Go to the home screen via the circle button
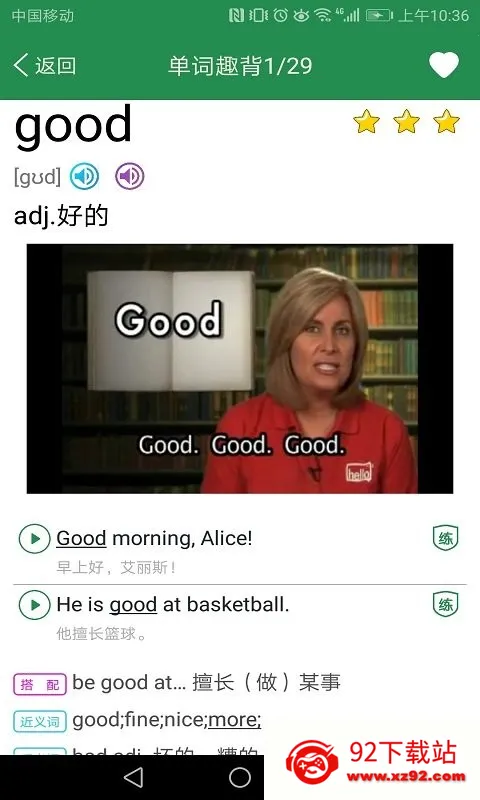This screenshot has height=800, width=480. [240, 778]
